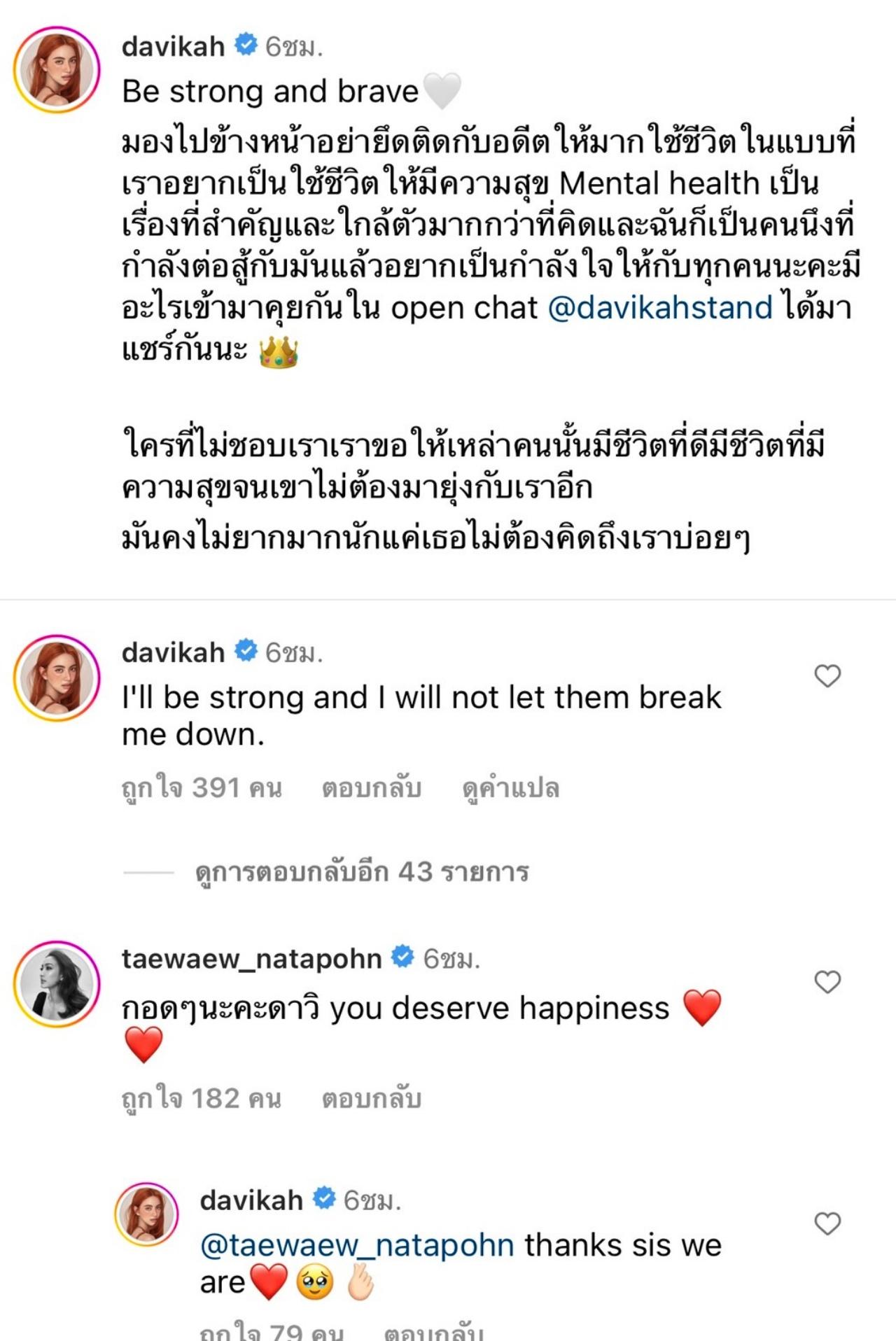Open davikah username in the caption header
This screenshot has height=1341, width=896.
tap(173, 46)
